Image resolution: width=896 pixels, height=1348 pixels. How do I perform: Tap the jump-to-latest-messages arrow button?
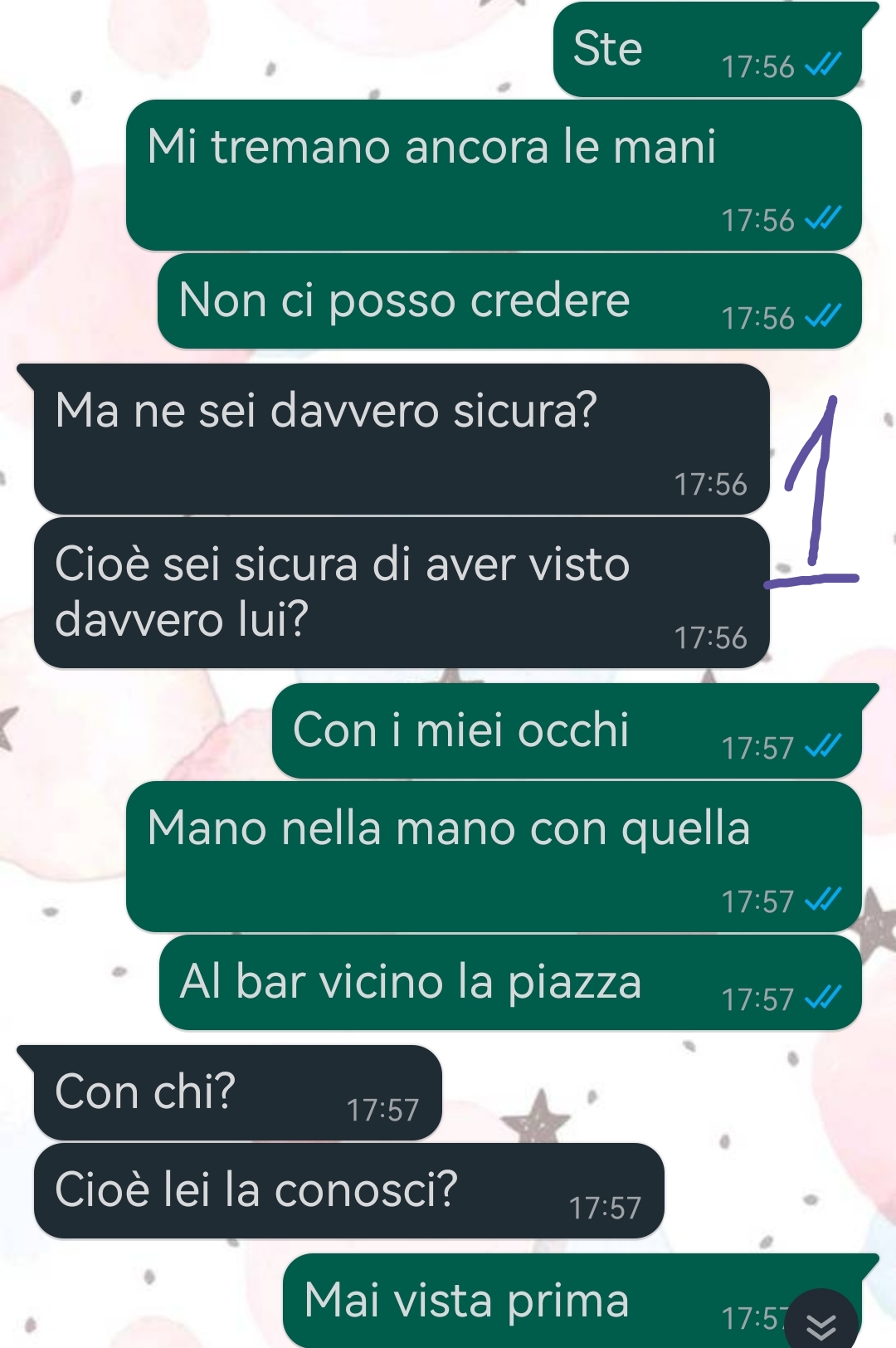click(821, 1325)
